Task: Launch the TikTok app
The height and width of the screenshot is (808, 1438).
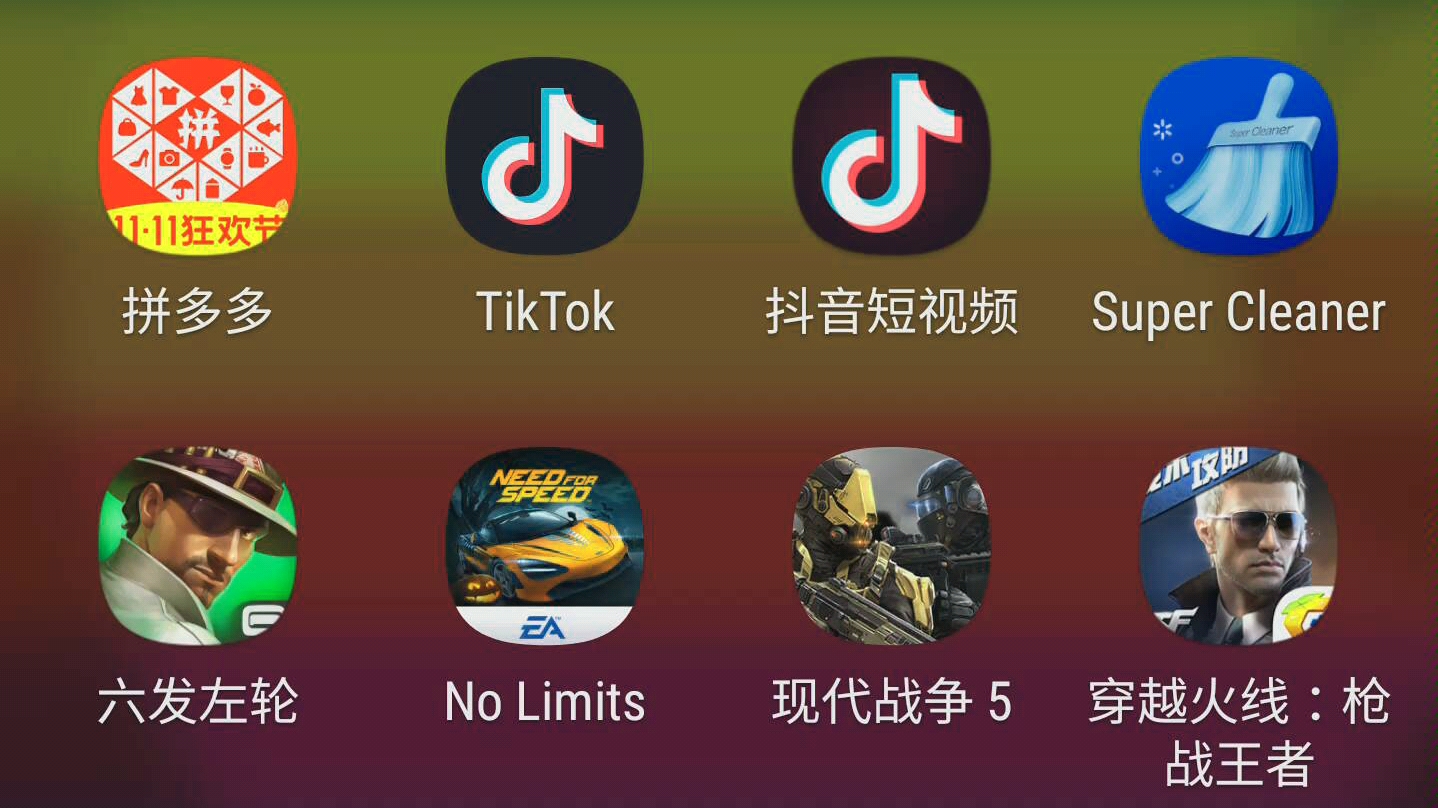Action: click(544, 156)
